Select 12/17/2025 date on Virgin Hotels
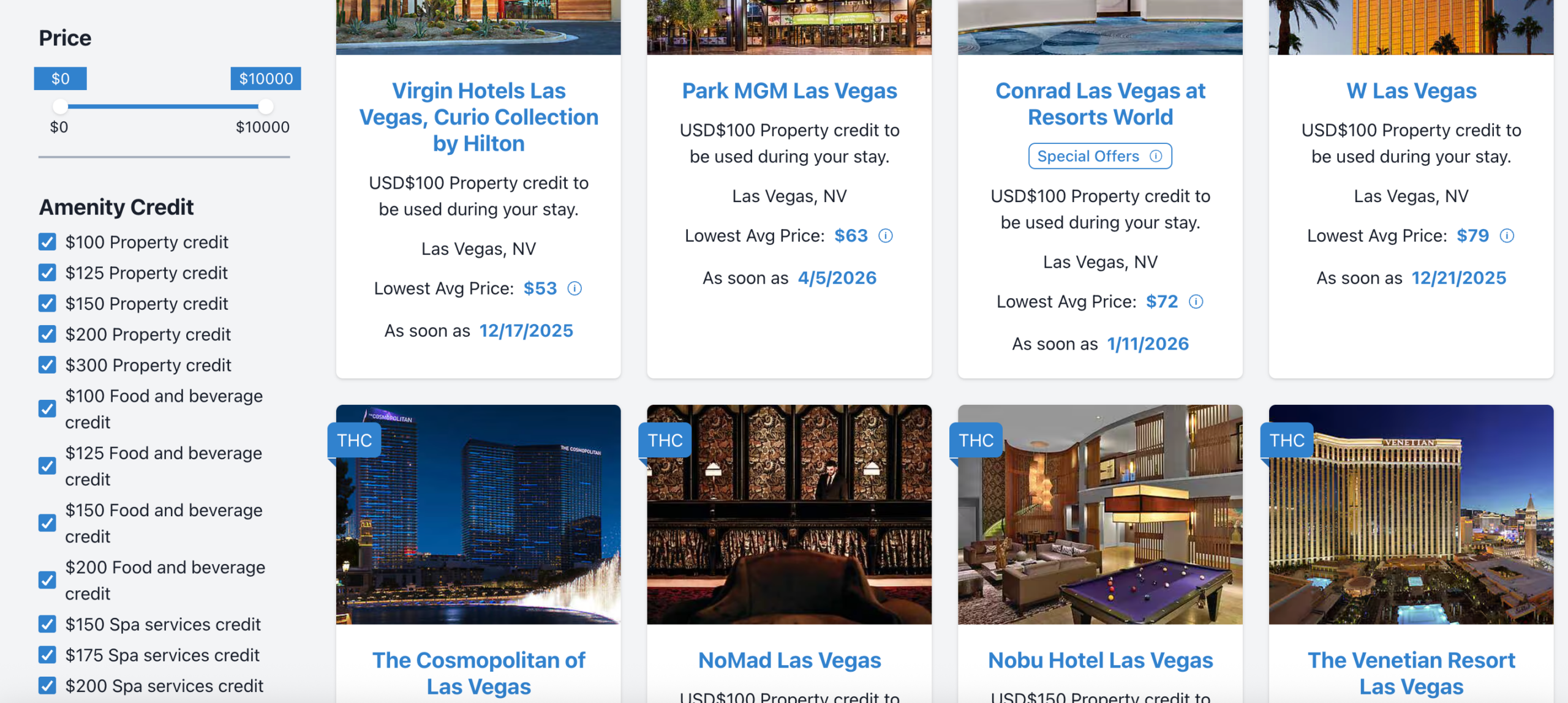 point(526,331)
